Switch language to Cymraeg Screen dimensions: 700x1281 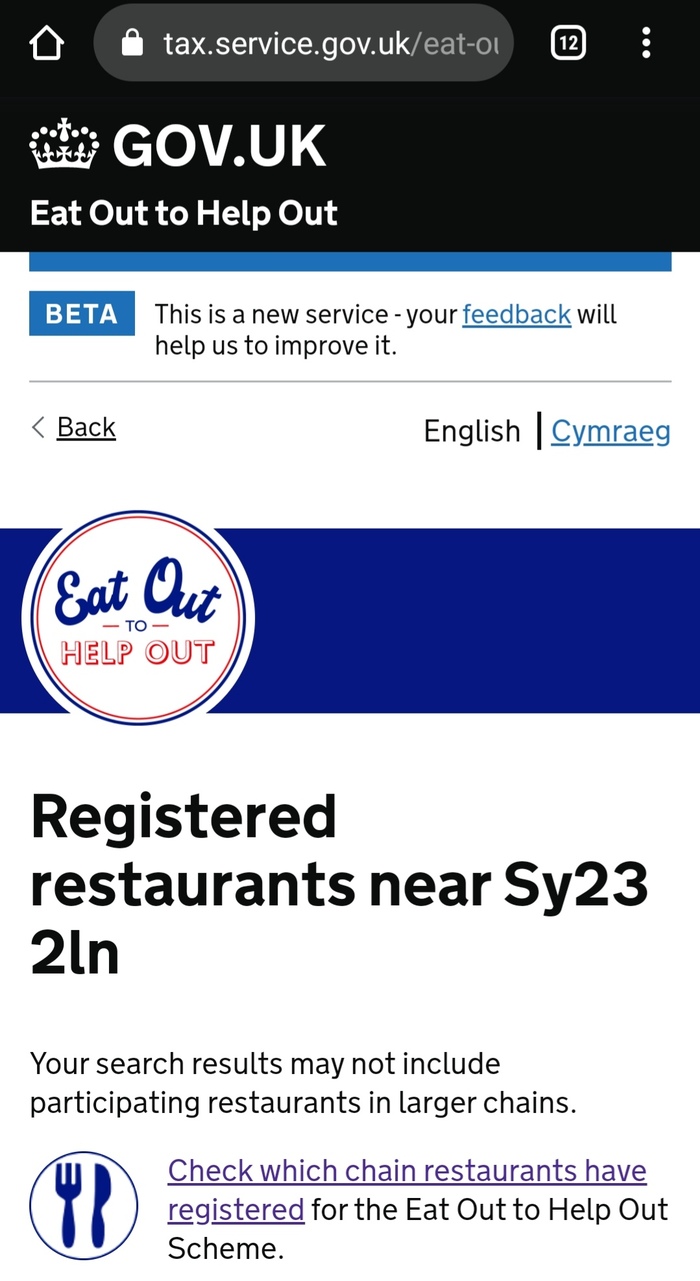[x=610, y=431]
